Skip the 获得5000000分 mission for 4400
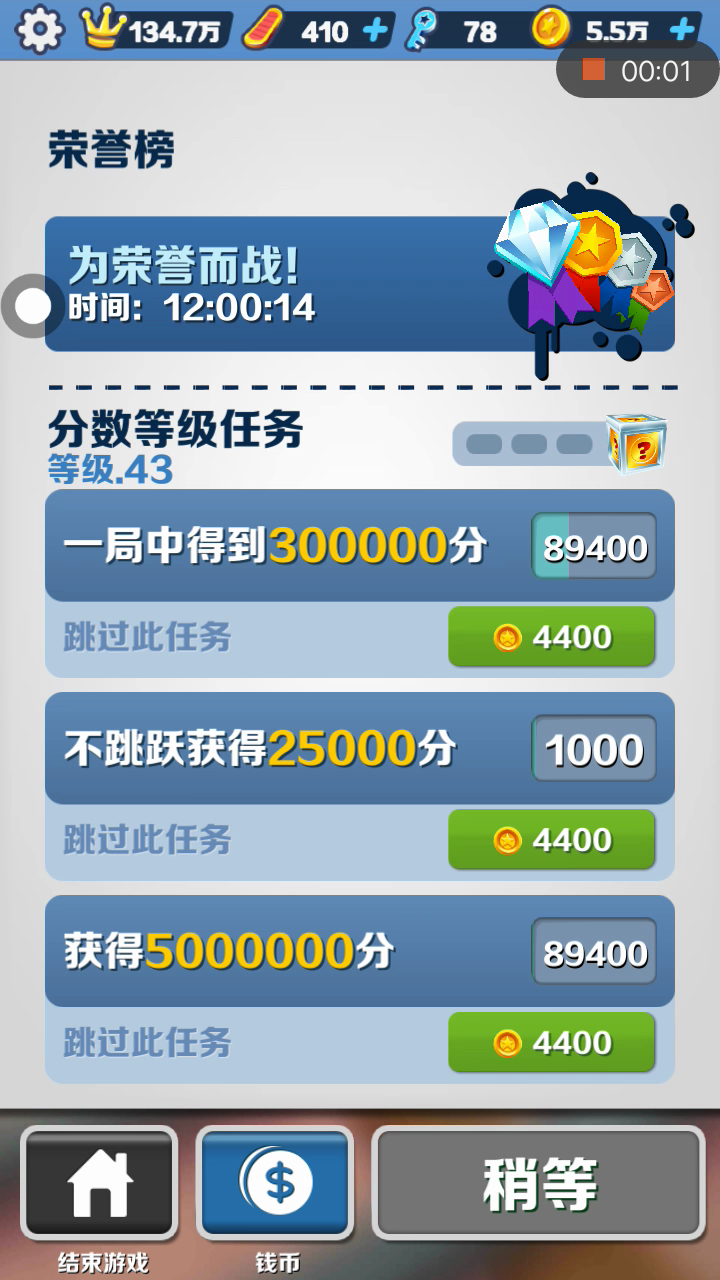720x1280 pixels. tap(551, 1043)
